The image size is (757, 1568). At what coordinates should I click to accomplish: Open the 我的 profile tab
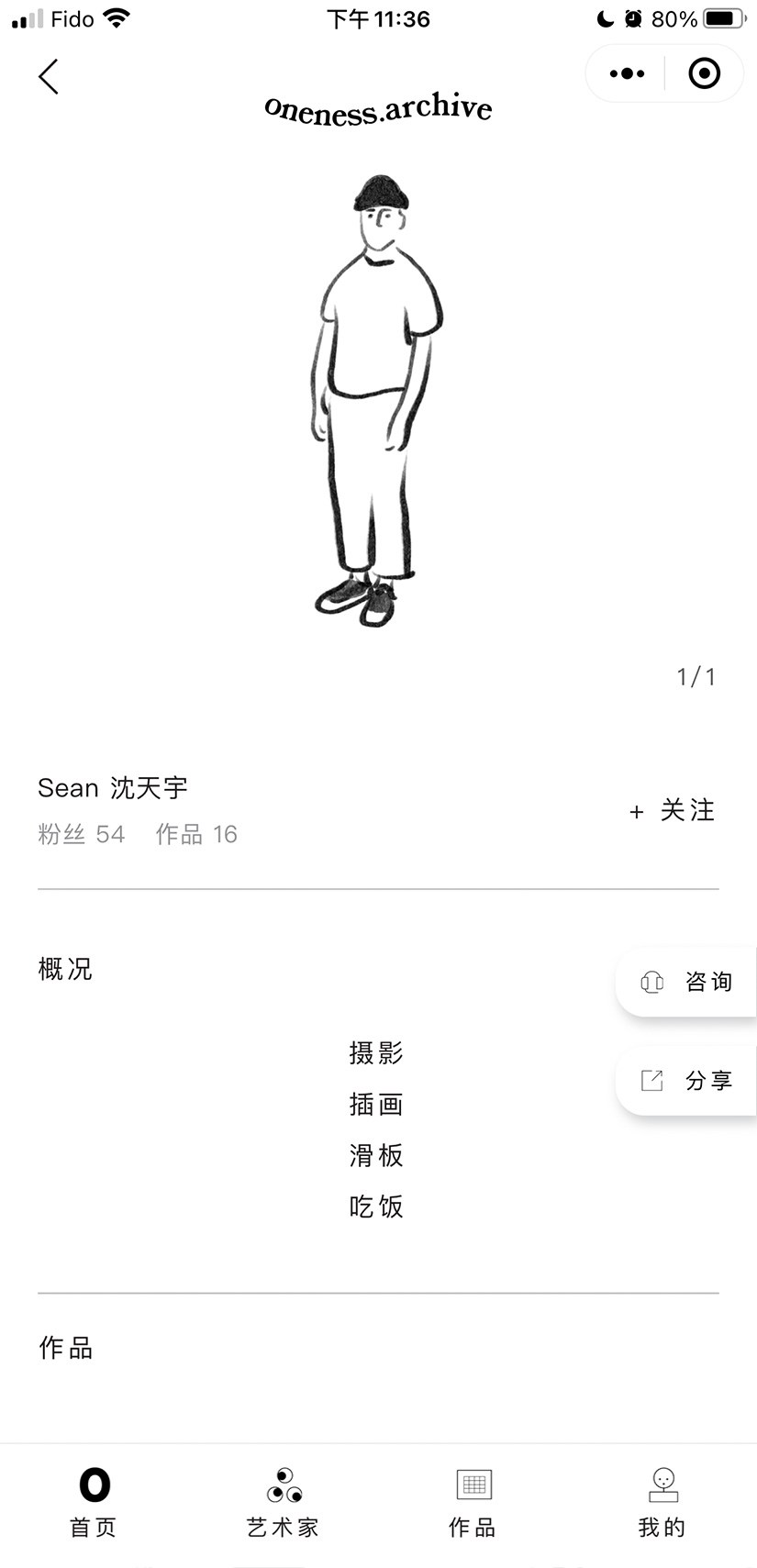tap(662, 1502)
